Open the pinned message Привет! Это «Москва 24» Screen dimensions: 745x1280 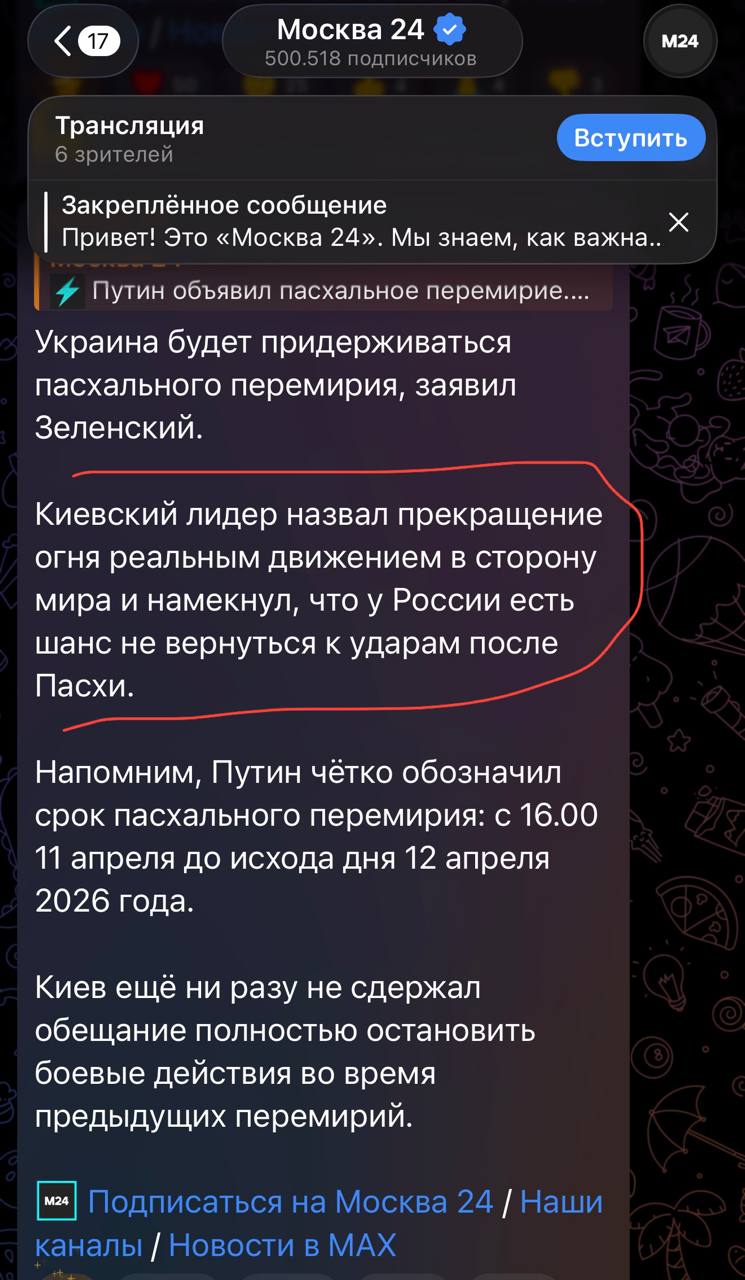pos(360,222)
